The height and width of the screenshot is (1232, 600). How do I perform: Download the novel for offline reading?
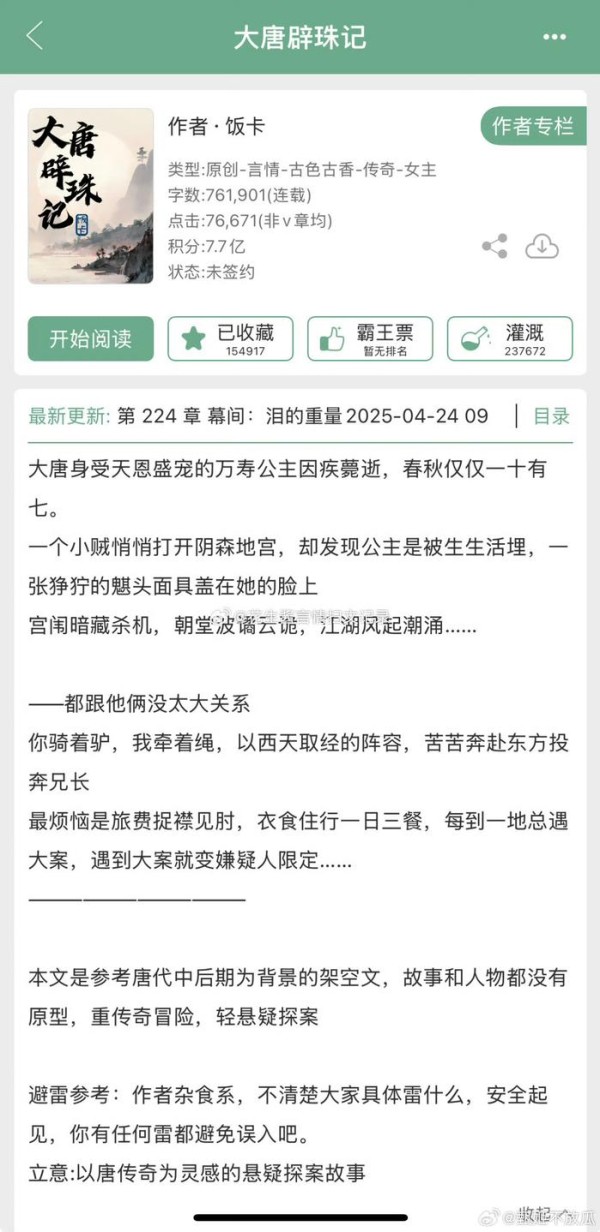[541, 246]
